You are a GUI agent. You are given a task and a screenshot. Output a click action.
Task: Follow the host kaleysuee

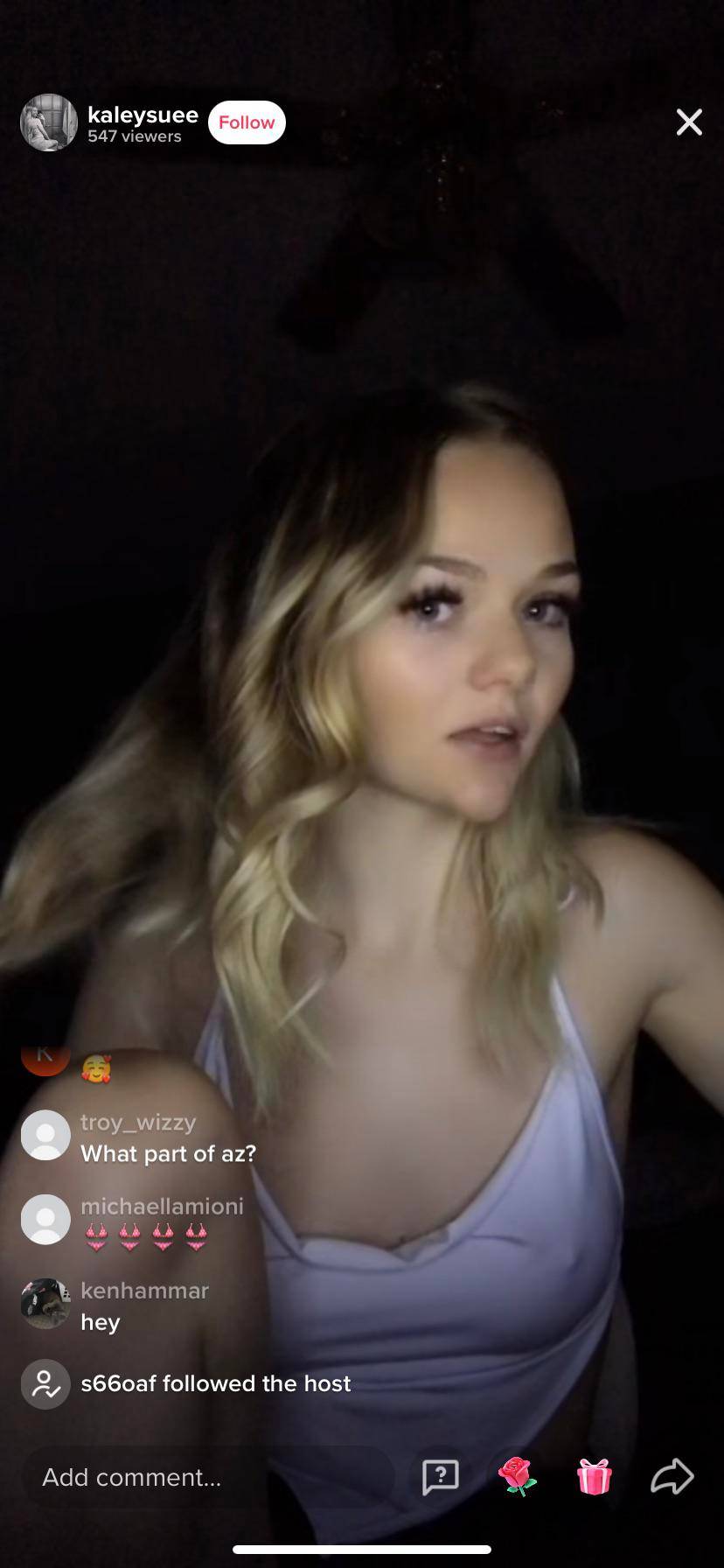[247, 122]
